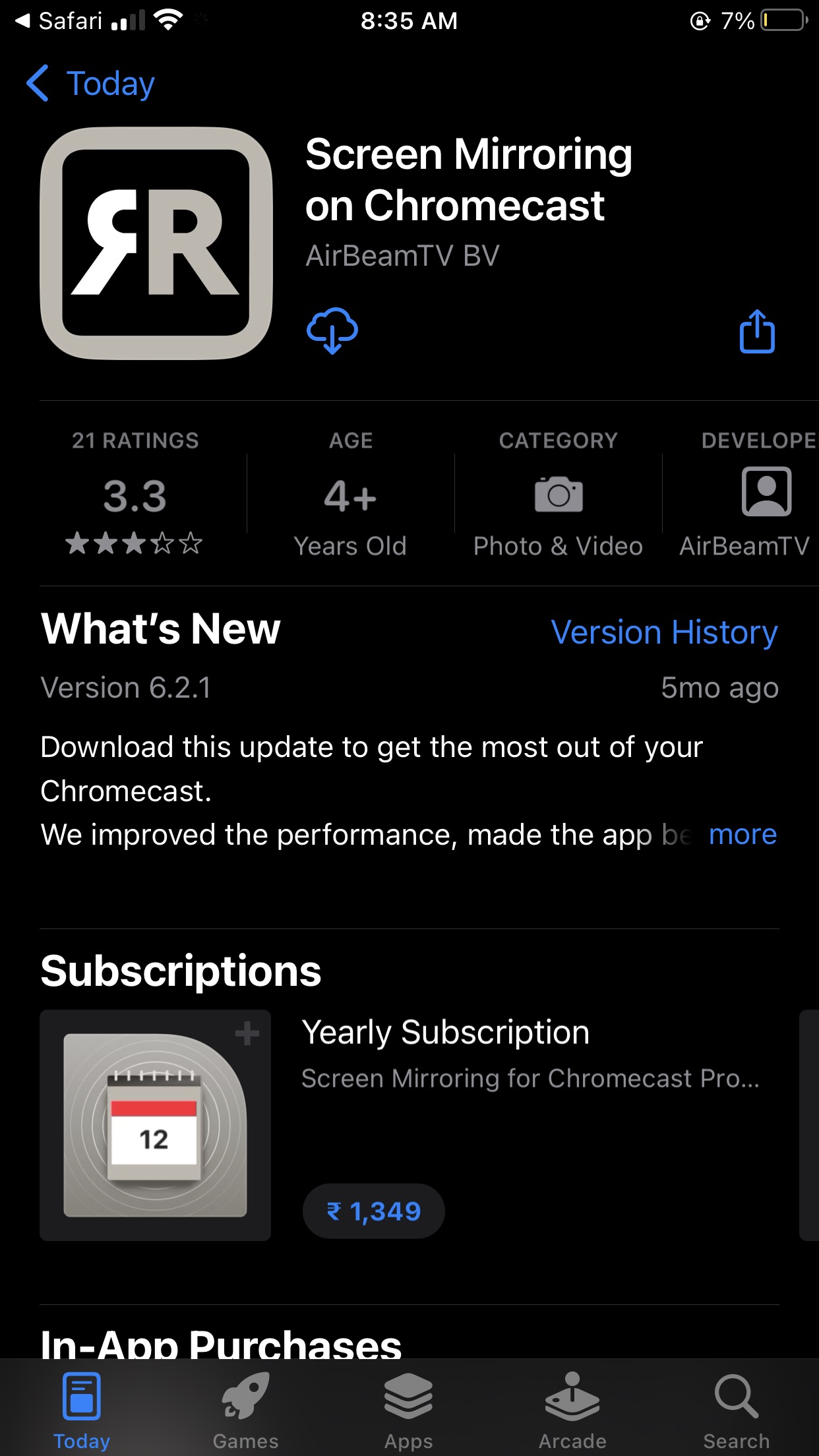Expand What's New text with more

coord(743,835)
